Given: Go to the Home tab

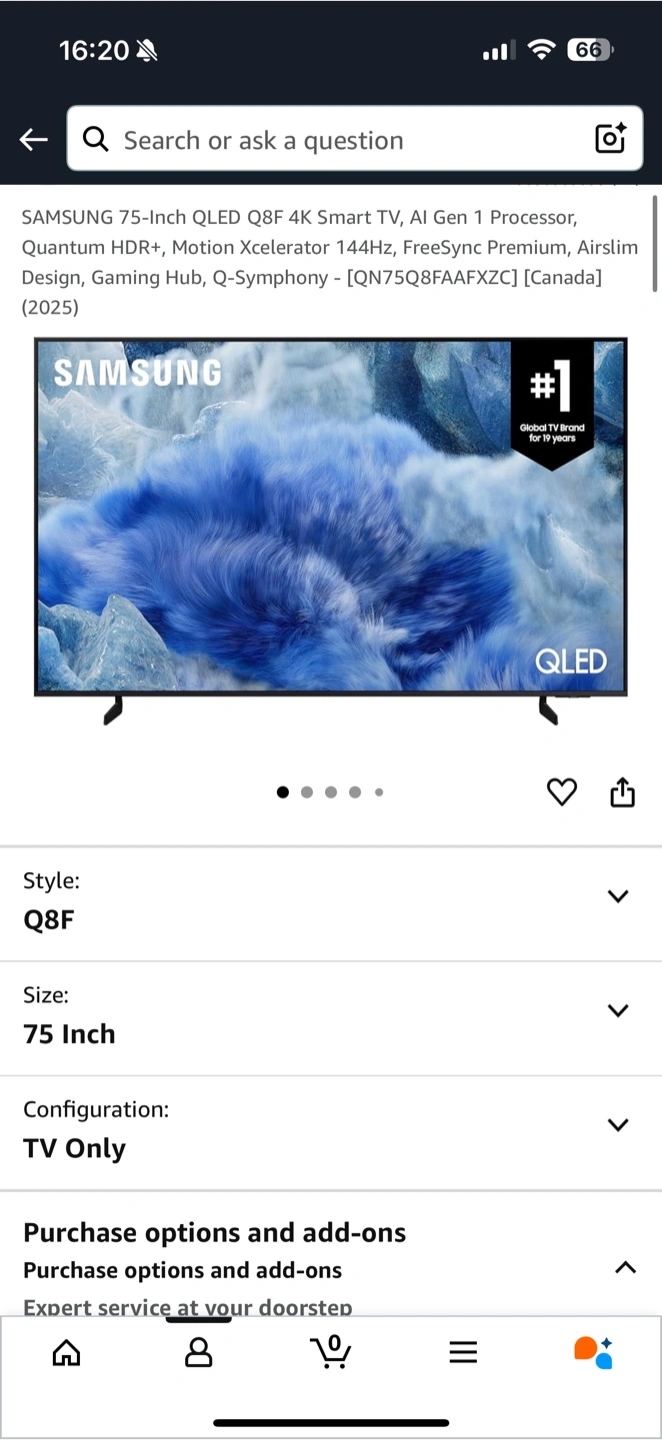Looking at the screenshot, I should tap(67, 1353).
